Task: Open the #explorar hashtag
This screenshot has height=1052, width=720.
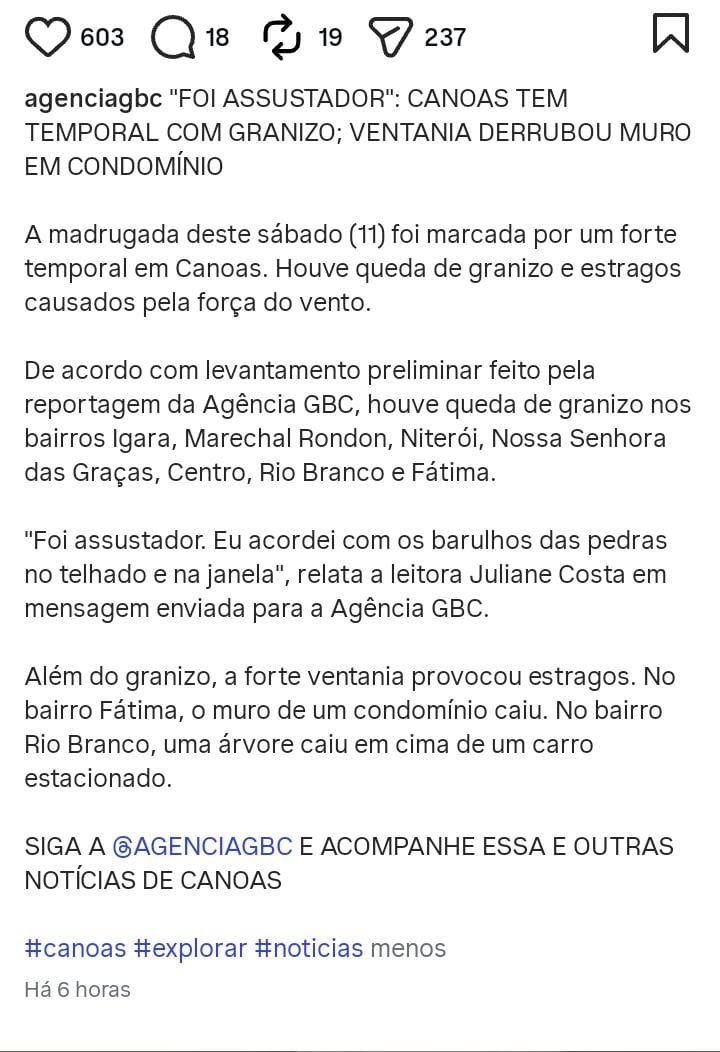Action: pos(191,949)
